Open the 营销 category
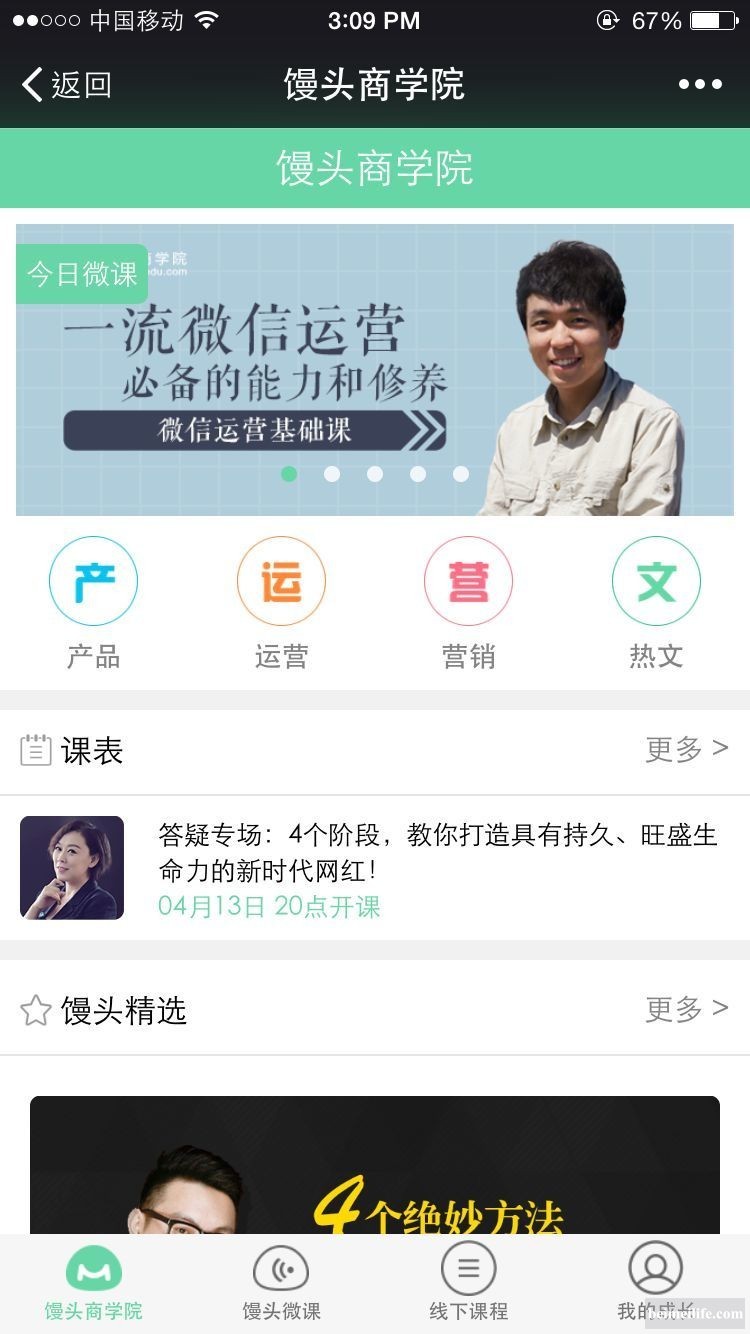 tap(468, 582)
